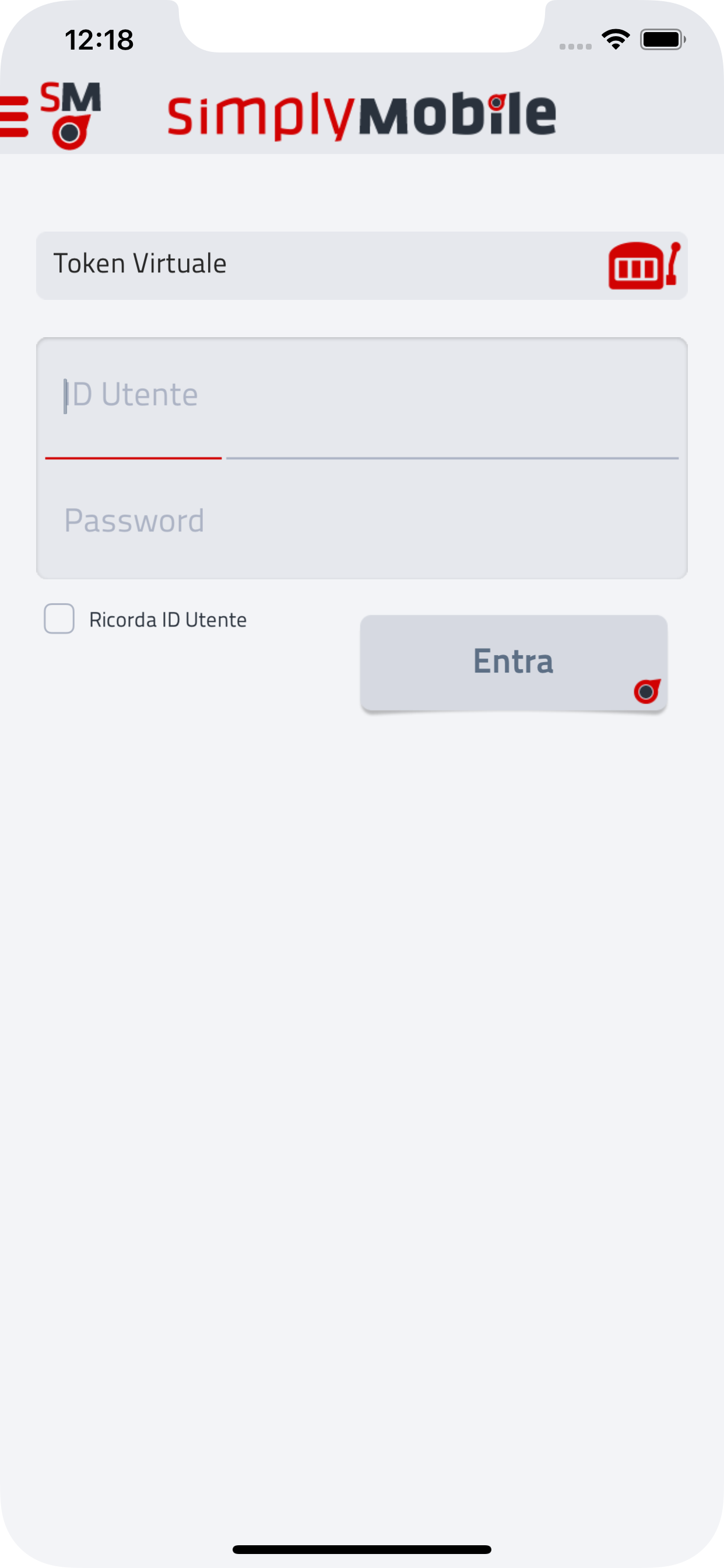Tap the small red logo dot on Entra button
The height and width of the screenshot is (1568, 724).
(x=646, y=691)
